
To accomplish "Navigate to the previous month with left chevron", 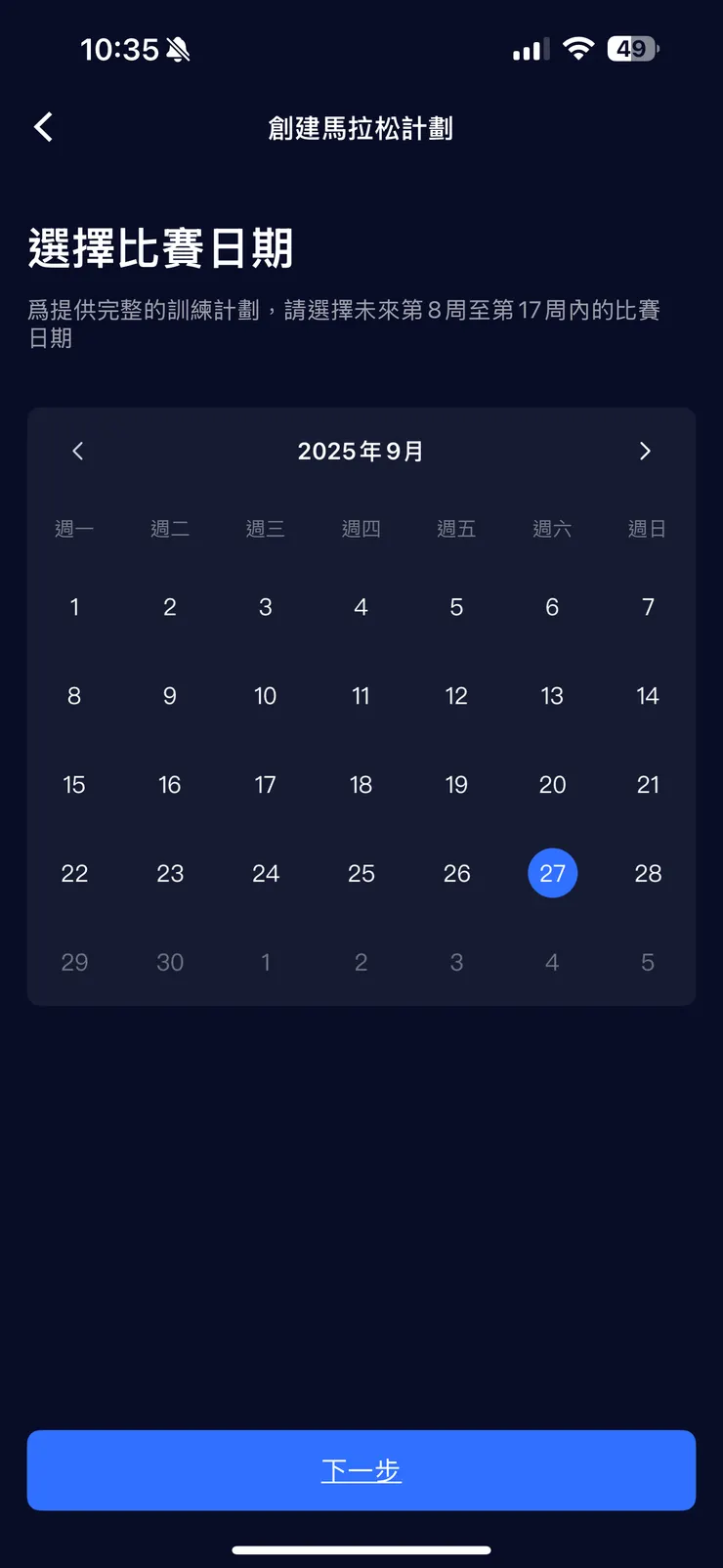I will pos(77,451).
